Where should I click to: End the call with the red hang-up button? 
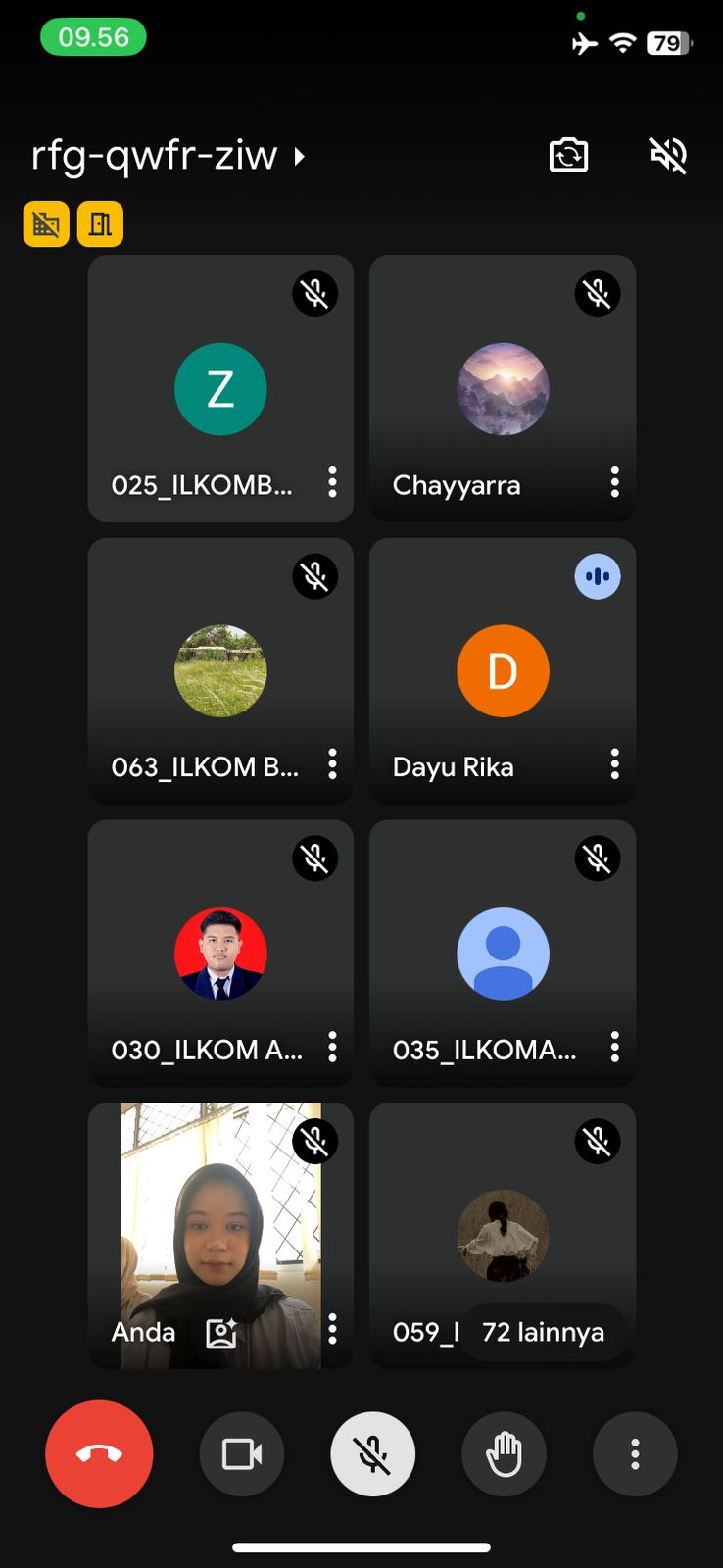click(99, 1453)
